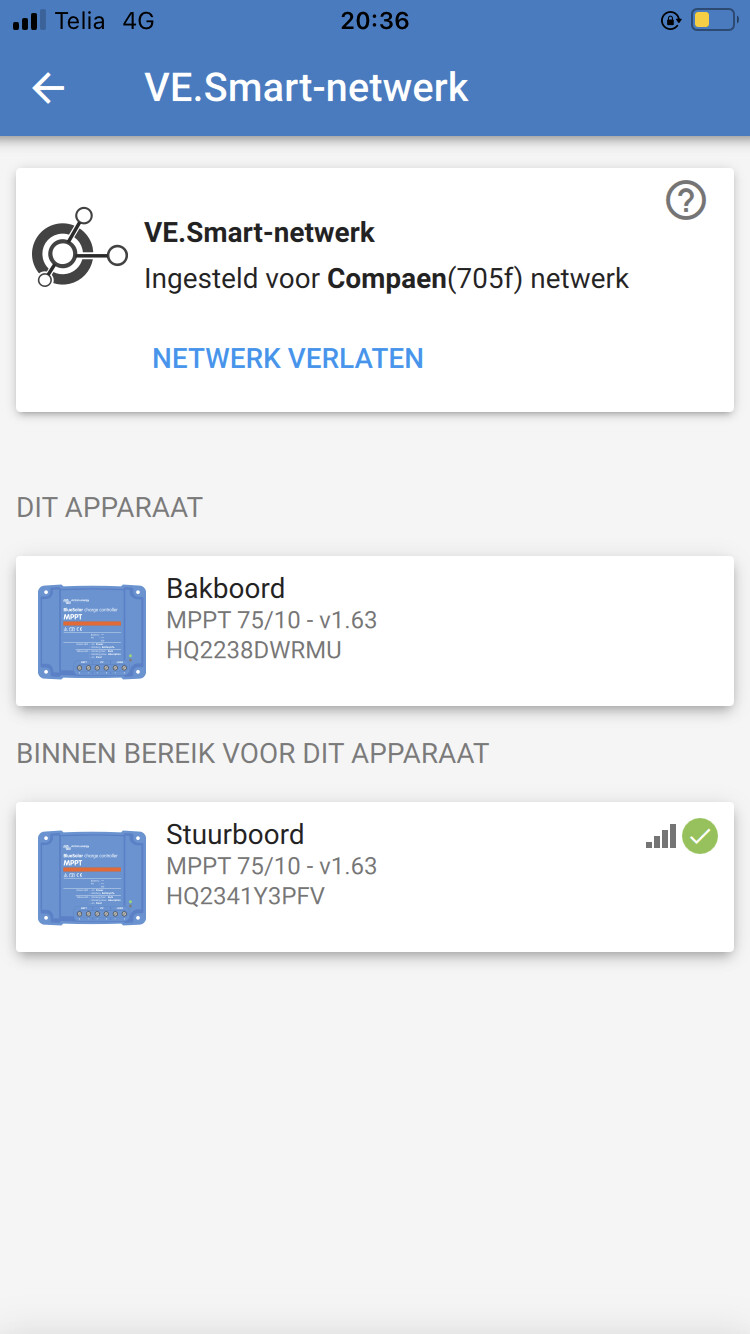The height and width of the screenshot is (1334, 750).
Task: Go back with the arrow icon
Action: point(48,88)
